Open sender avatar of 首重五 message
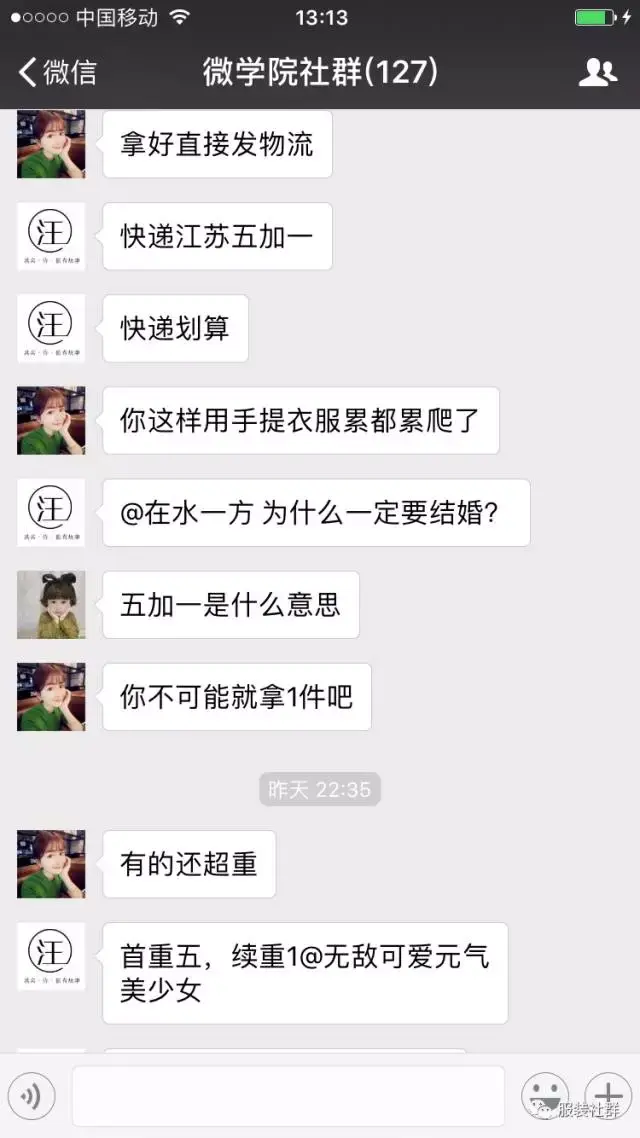 point(51,957)
